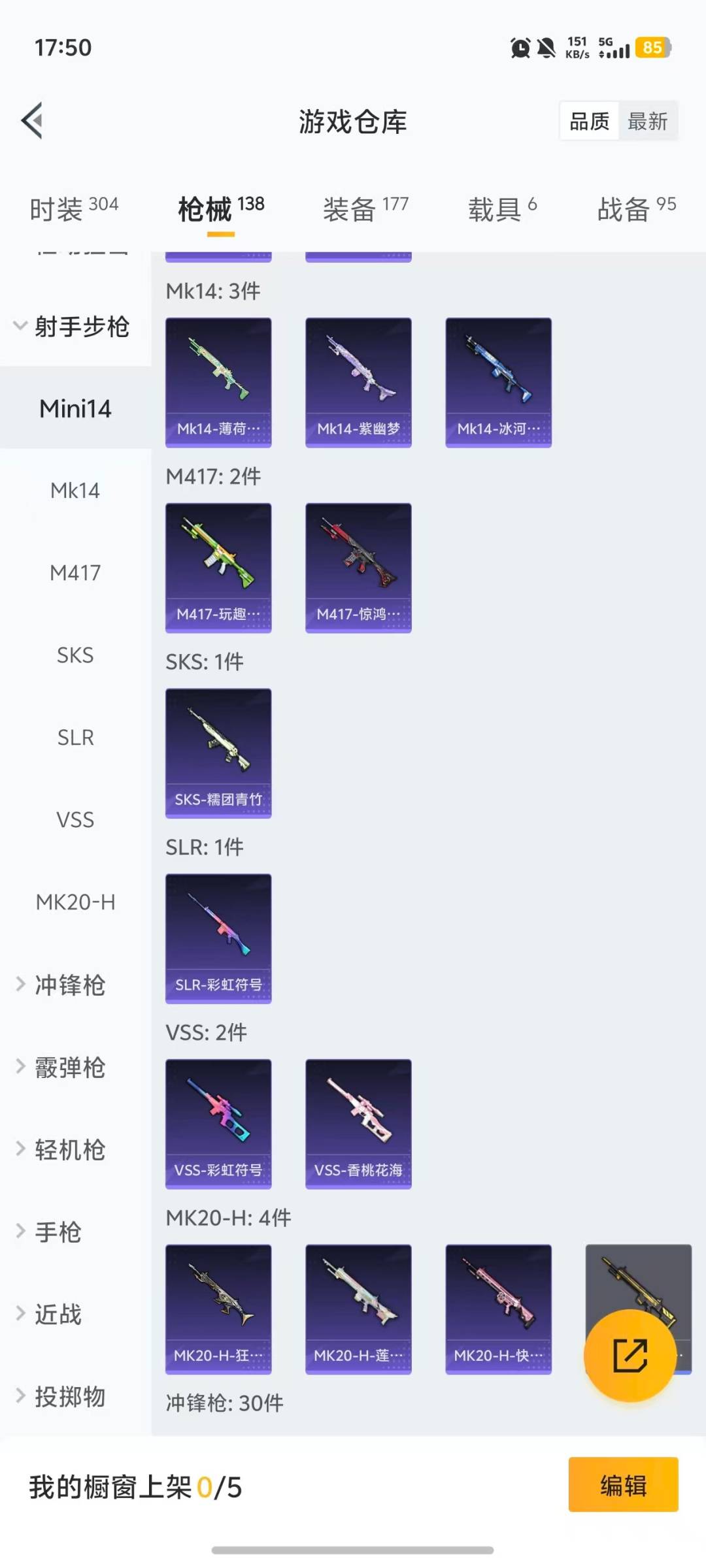Viewport: 706px width, 1568px height.
Task: Open the Mk14-紫幽梦 weapon card
Action: pos(358,382)
